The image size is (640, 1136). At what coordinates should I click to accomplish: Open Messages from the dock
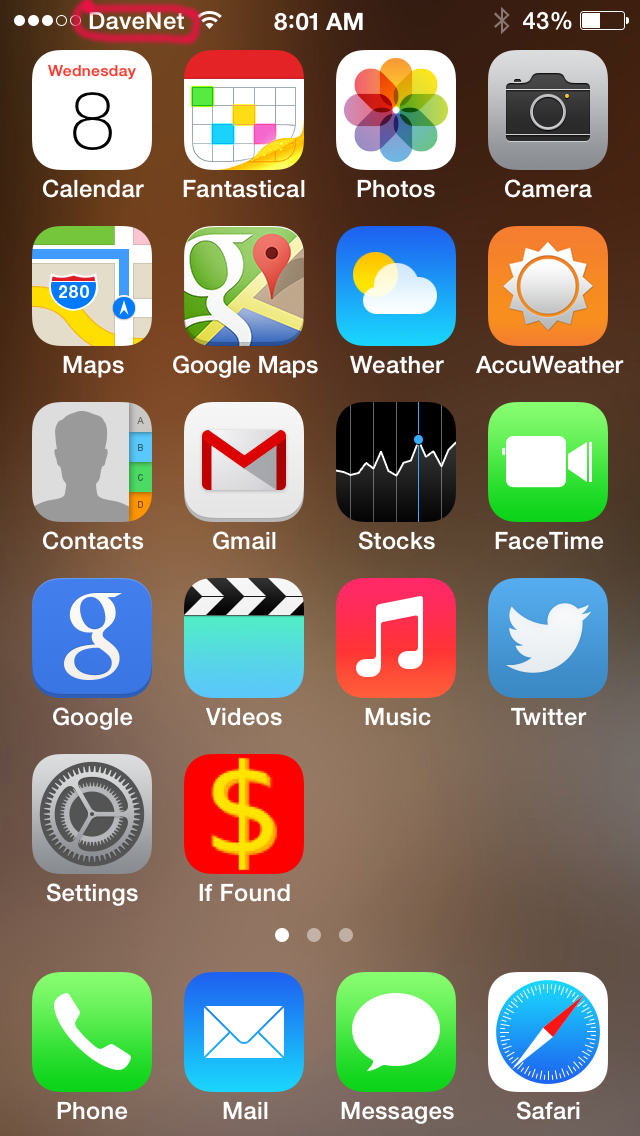[396, 1032]
